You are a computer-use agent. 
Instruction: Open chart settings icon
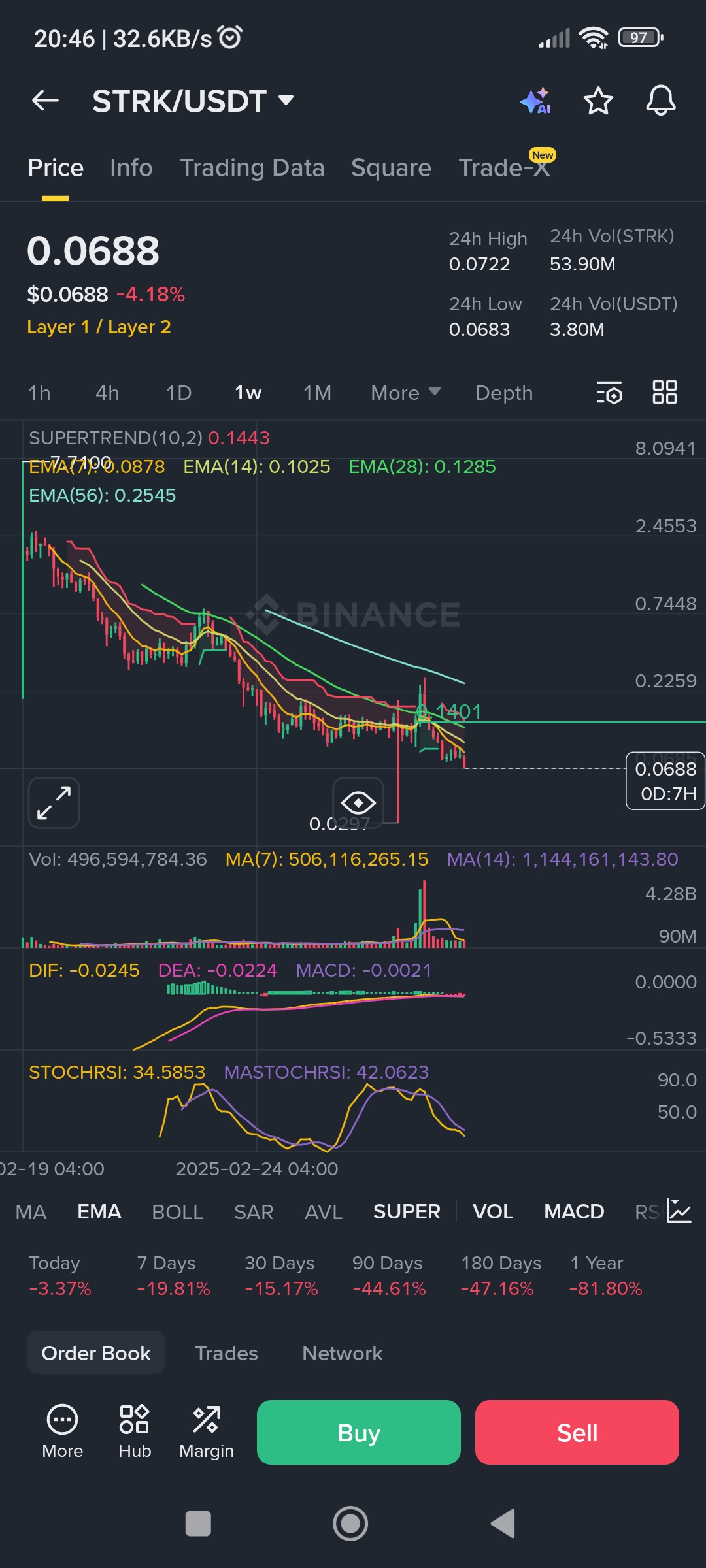(609, 393)
